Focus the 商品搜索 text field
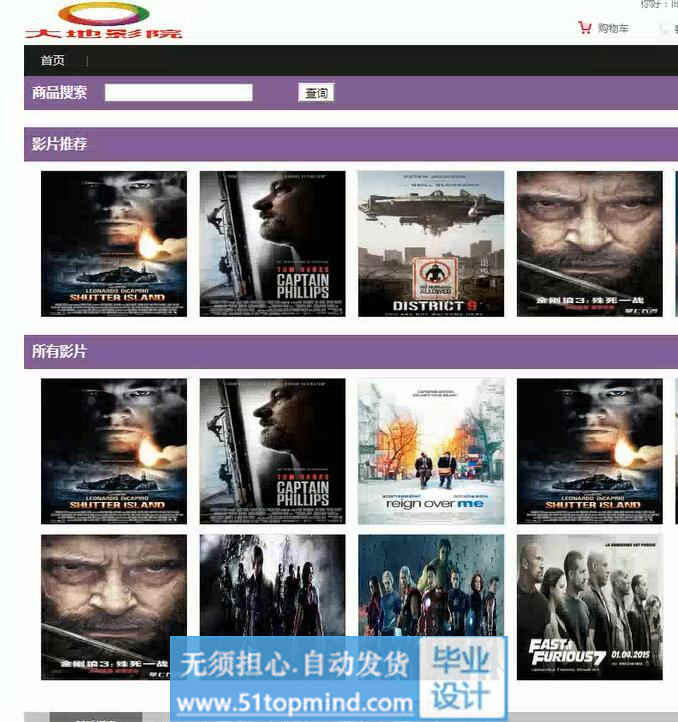678x722 pixels. coord(178,93)
